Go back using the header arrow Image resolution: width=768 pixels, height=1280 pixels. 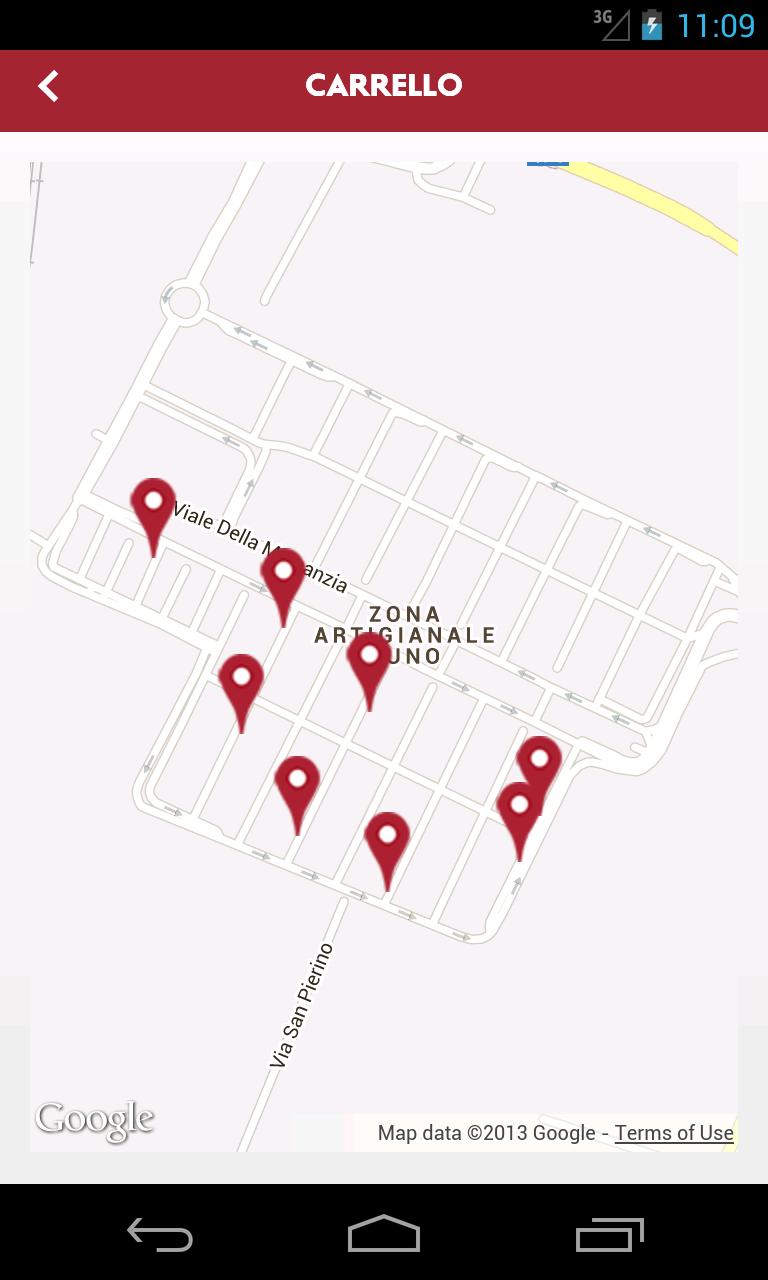(x=48, y=86)
